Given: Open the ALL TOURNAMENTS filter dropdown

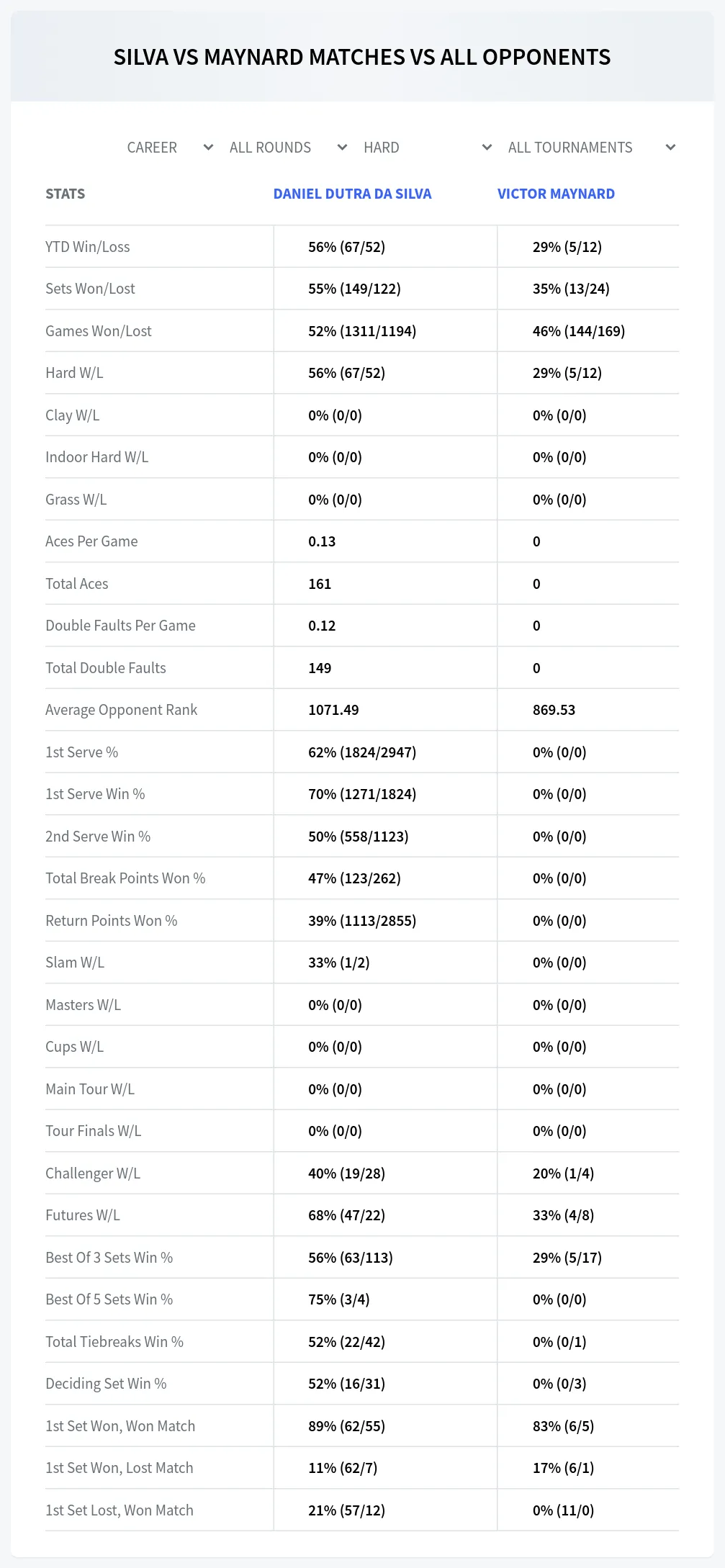Looking at the screenshot, I should tap(591, 148).
